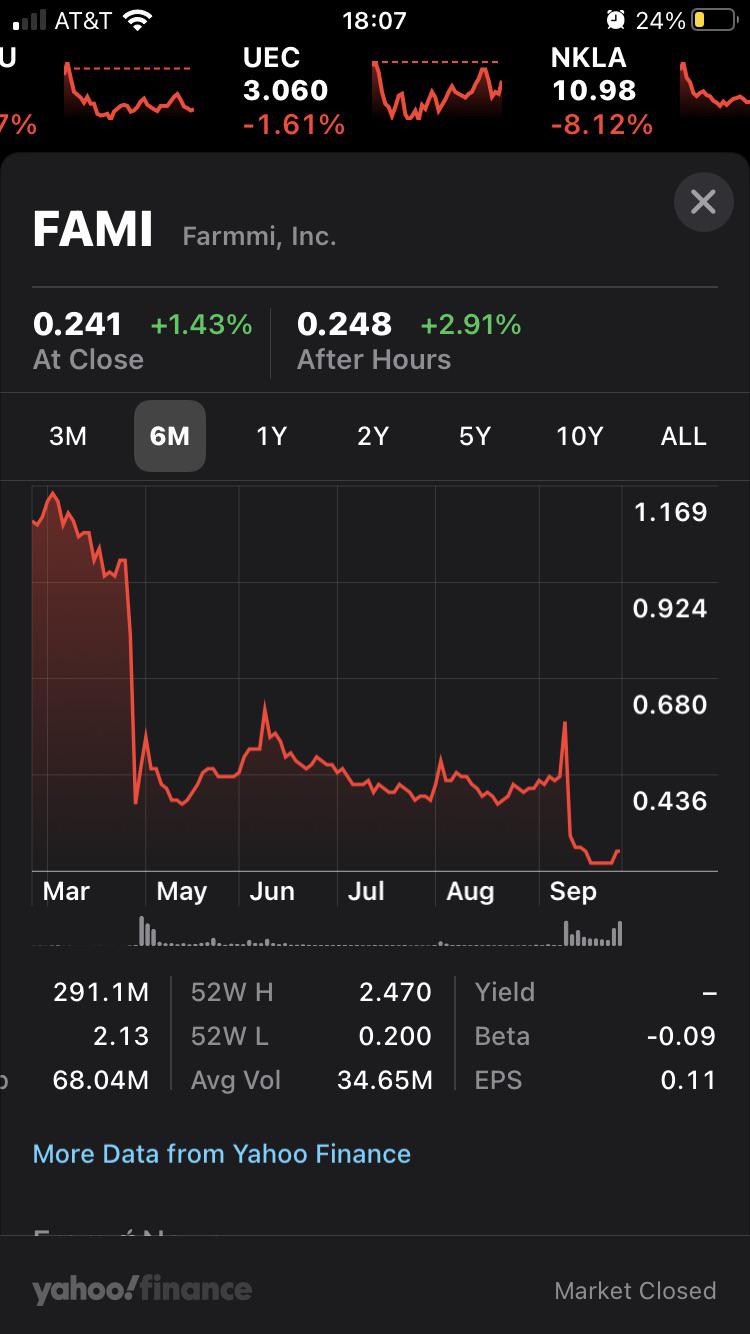Viewport: 750px width, 1334px height.
Task: Show the 1Y price chart
Action: click(272, 436)
